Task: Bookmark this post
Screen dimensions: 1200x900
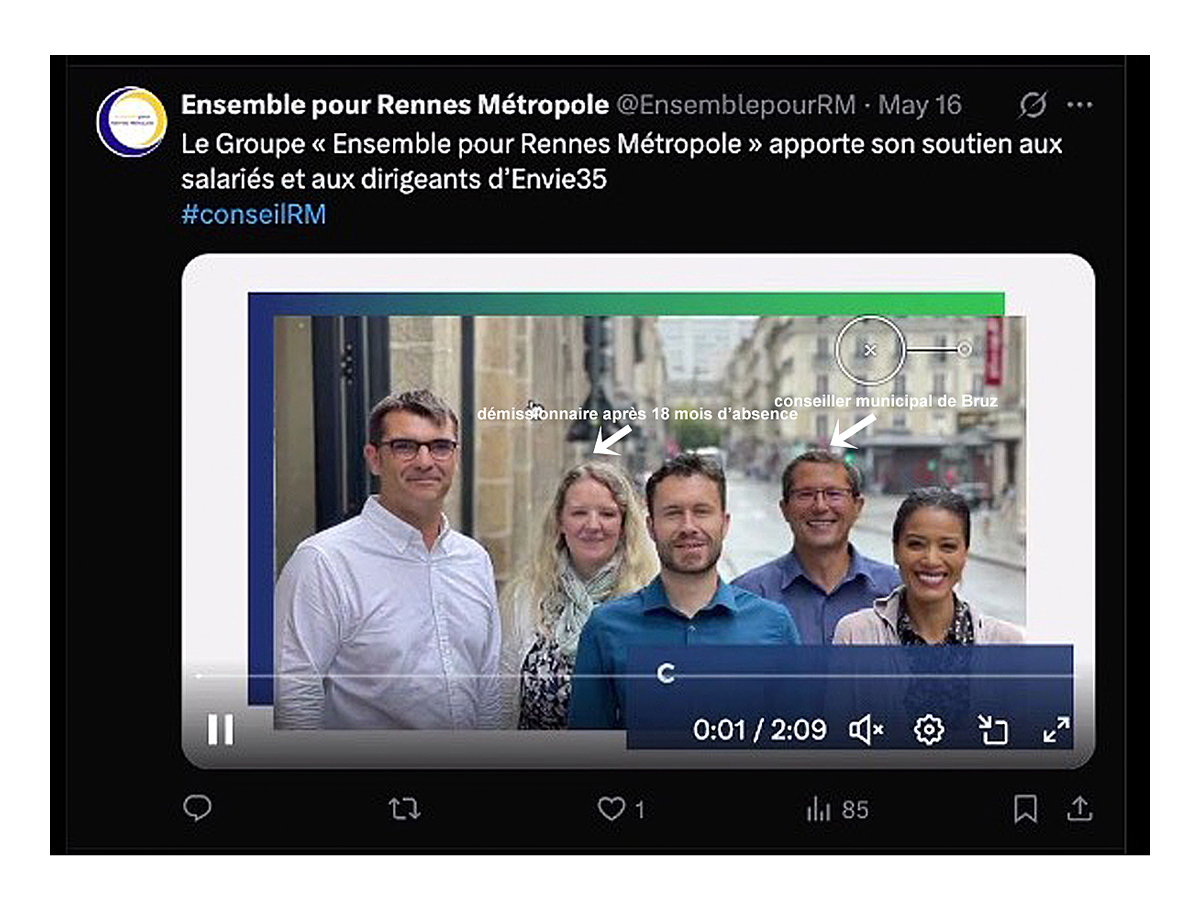Action: point(1025,809)
